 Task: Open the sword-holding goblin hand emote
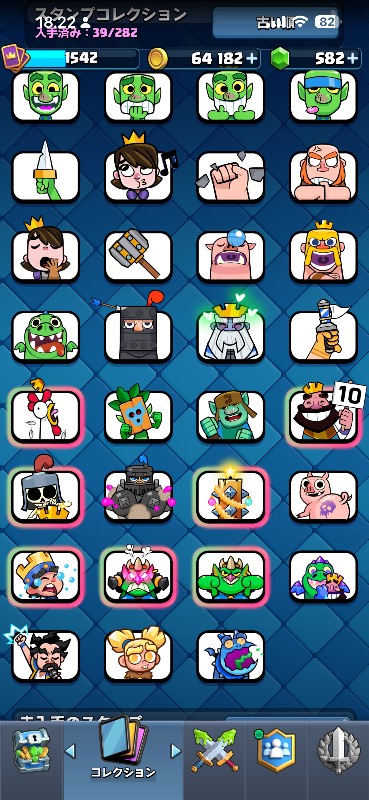tap(46, 176)
